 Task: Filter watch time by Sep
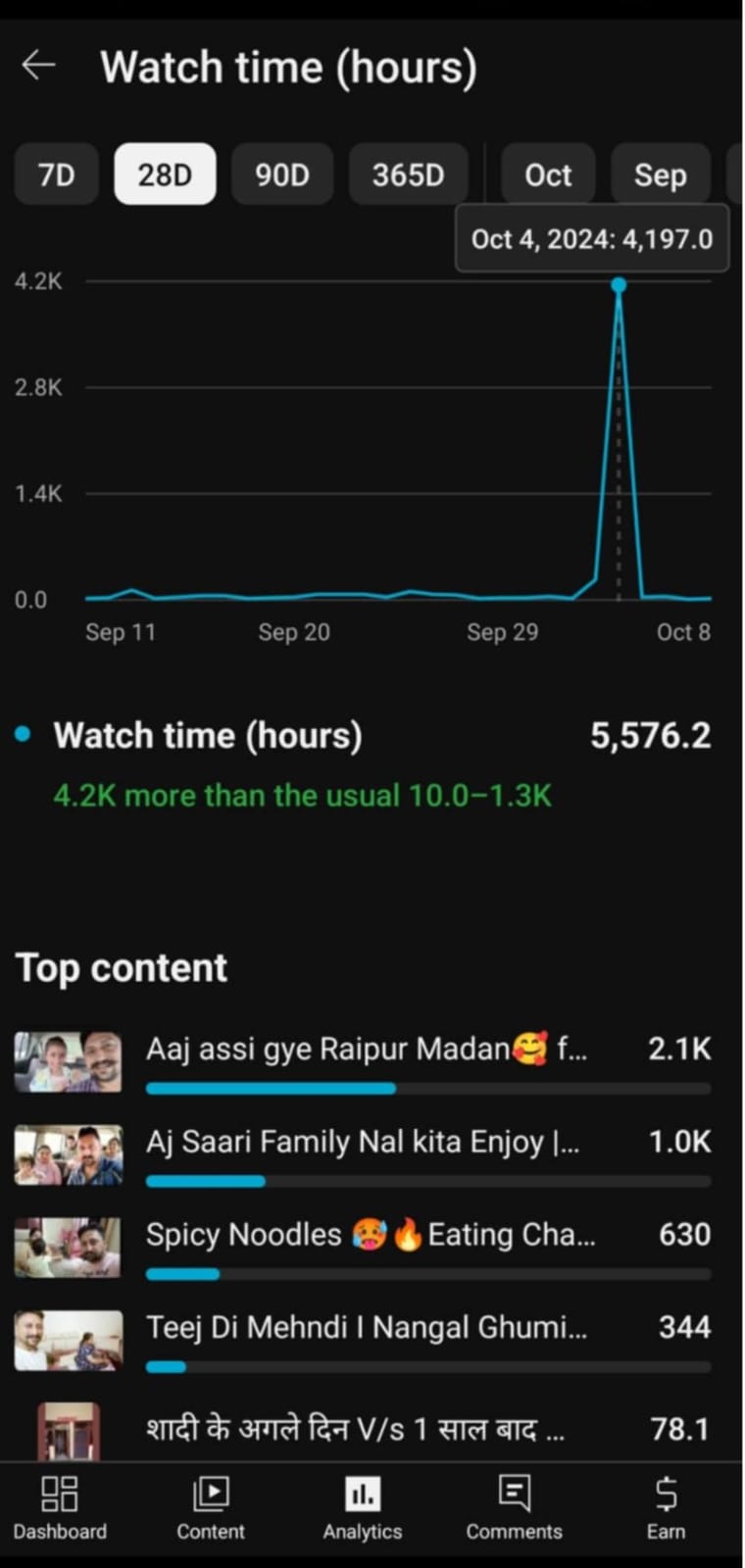coord(660,174)
